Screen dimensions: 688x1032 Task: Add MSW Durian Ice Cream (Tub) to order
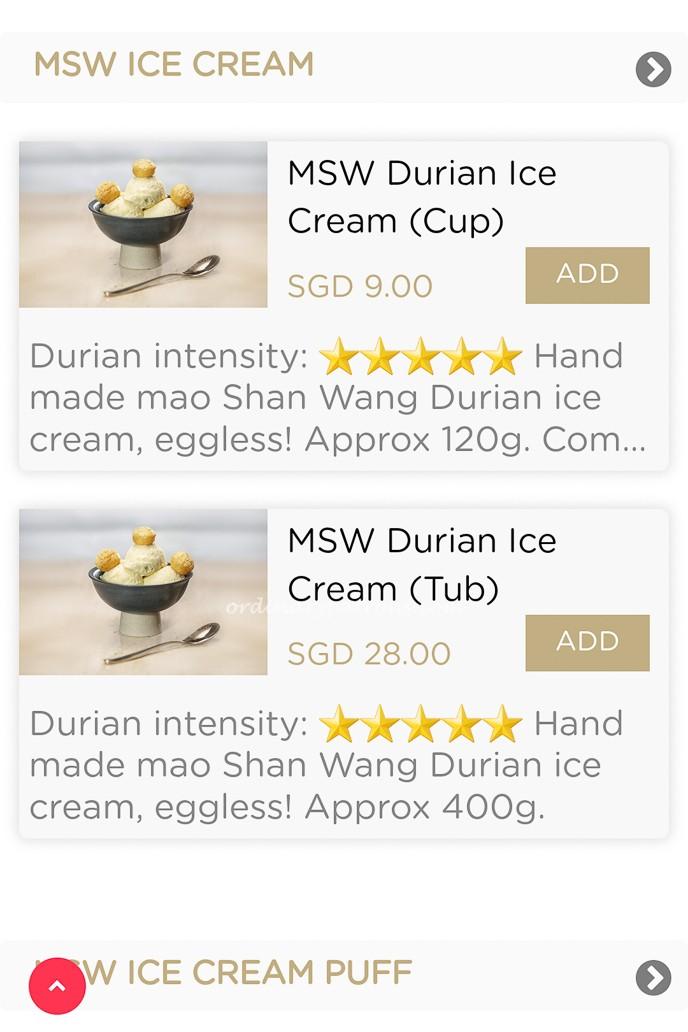(587, 642)
